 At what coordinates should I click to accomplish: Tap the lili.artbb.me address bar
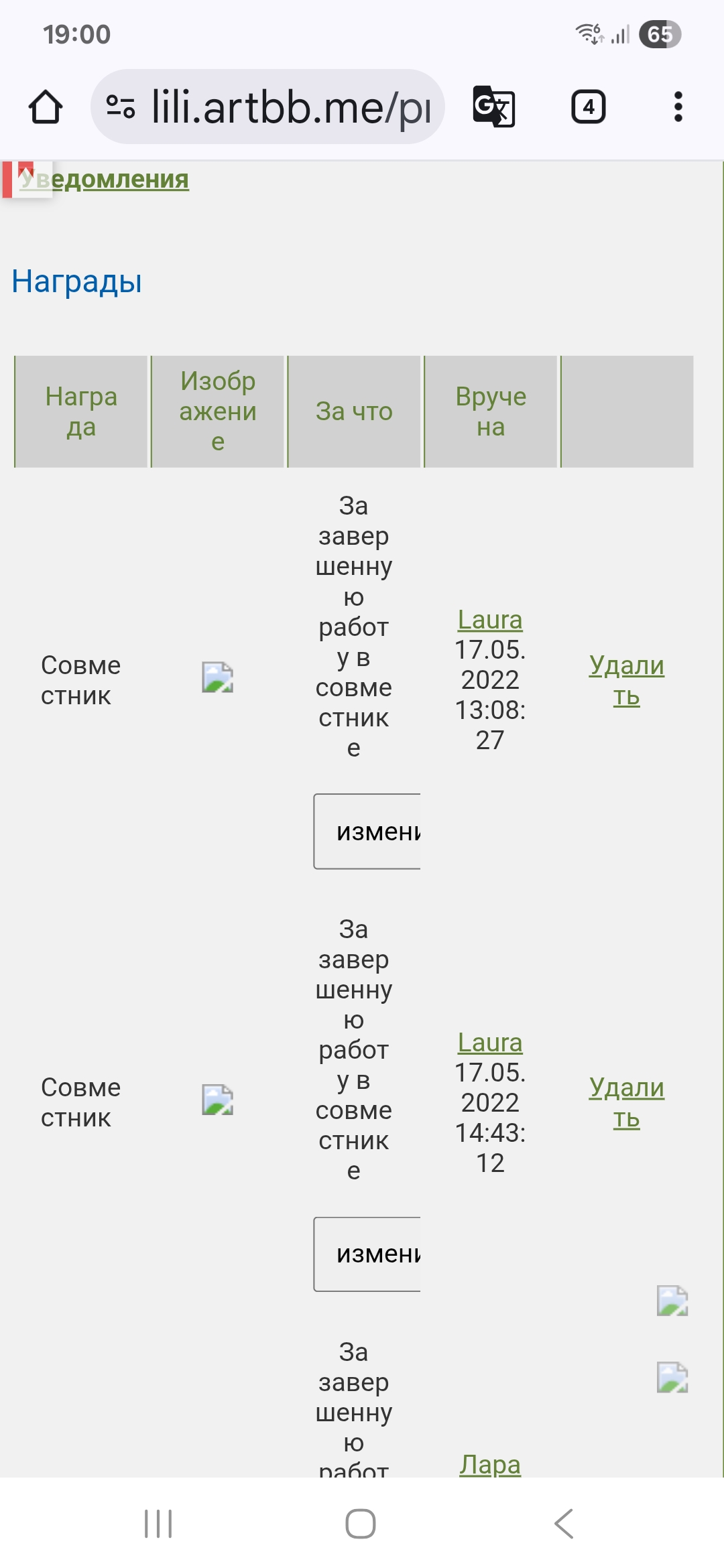click(268, 107)
